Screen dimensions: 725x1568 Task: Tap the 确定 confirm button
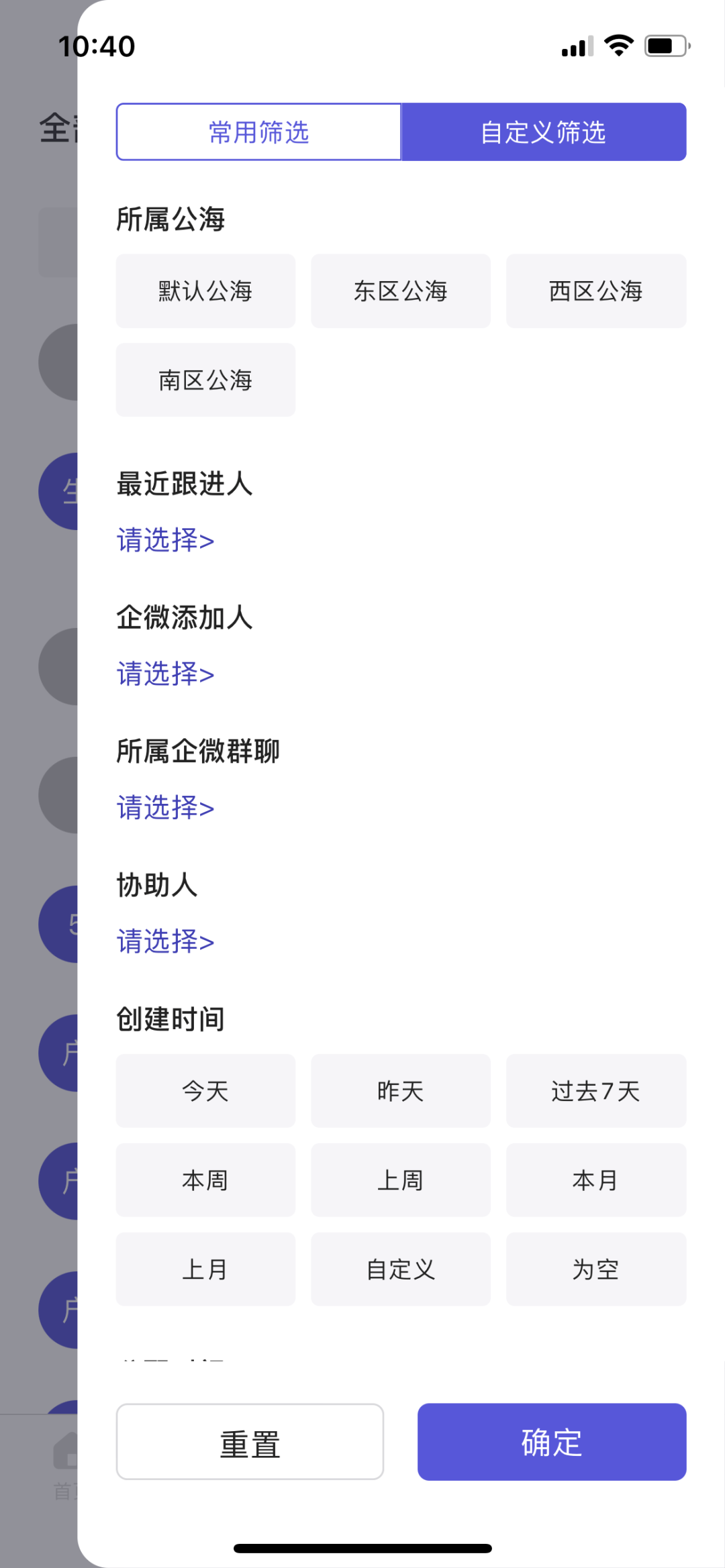(x=551, y=1441)
